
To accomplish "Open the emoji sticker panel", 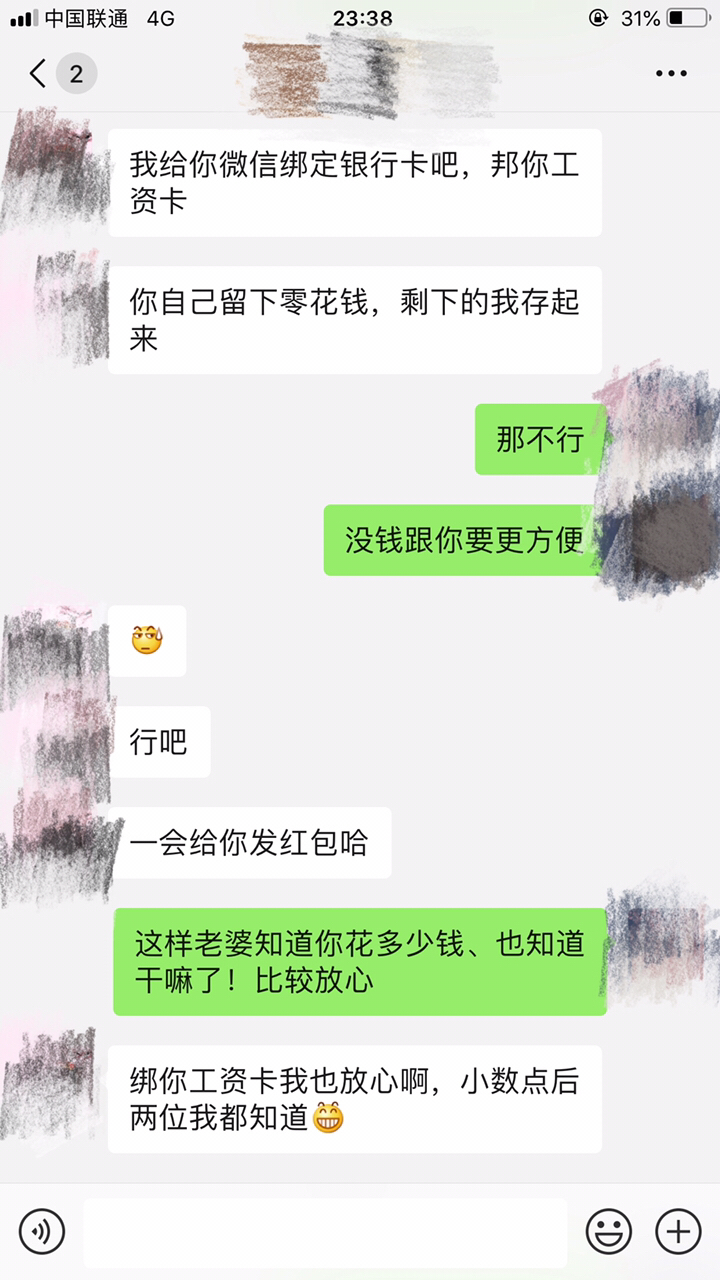I will pos(608,1230).
